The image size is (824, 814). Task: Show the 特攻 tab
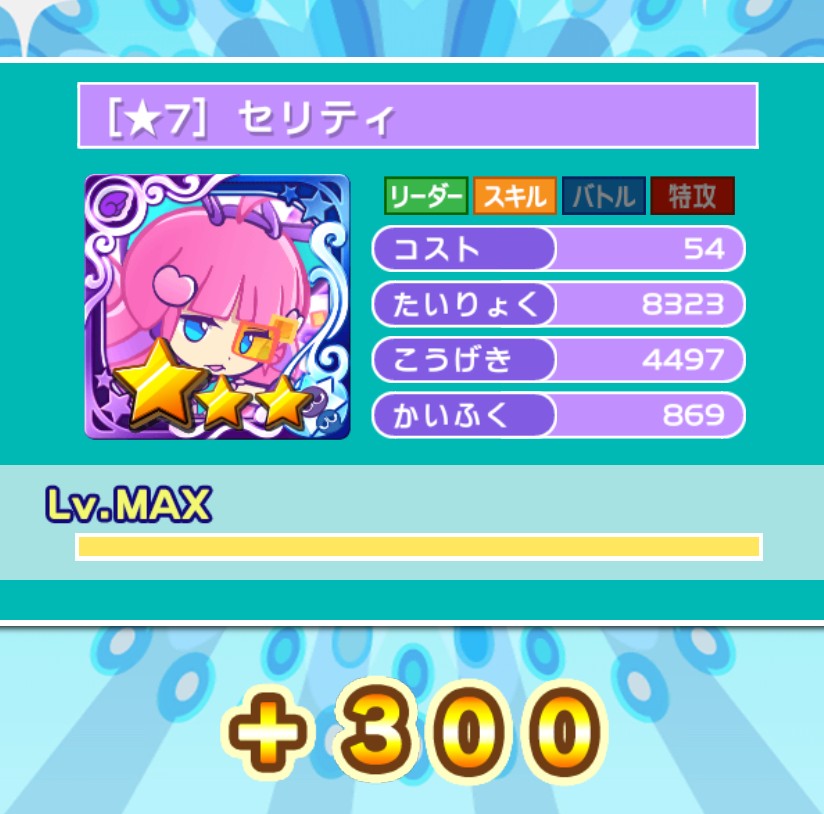[692, 197]
